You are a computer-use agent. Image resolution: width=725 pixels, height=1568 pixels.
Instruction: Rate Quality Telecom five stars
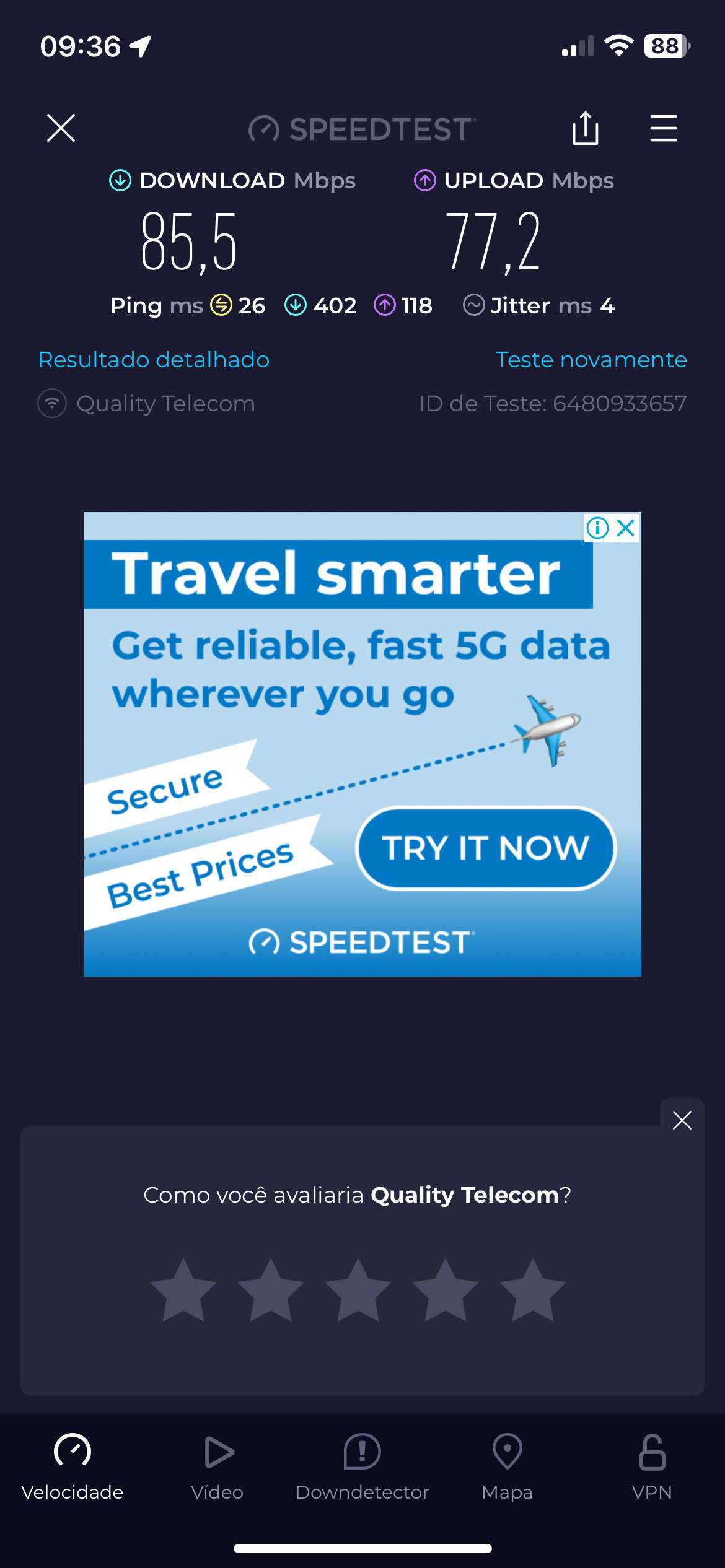[533, 1290]
